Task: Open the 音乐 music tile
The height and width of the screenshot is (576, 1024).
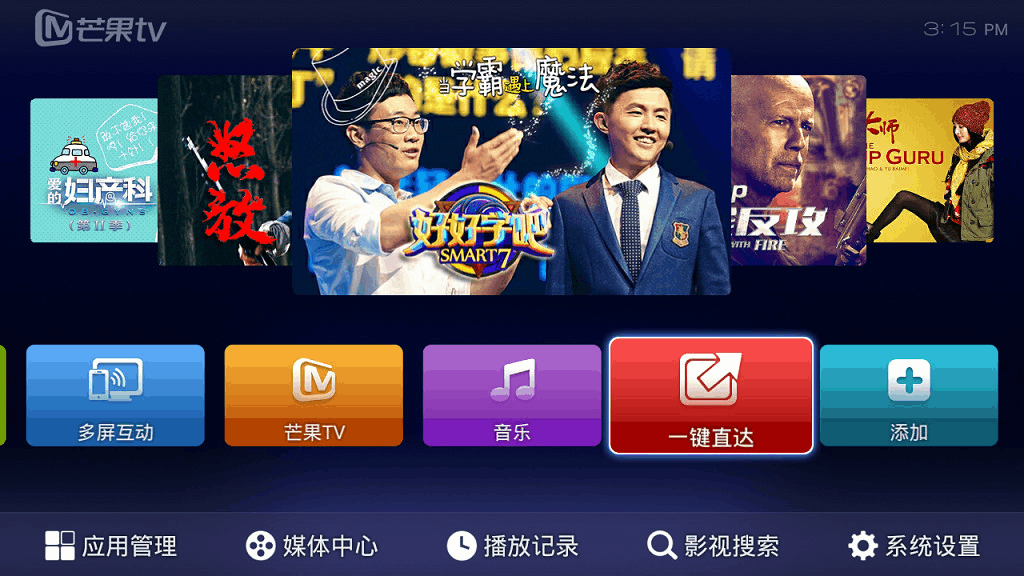Action: (512, 395)
